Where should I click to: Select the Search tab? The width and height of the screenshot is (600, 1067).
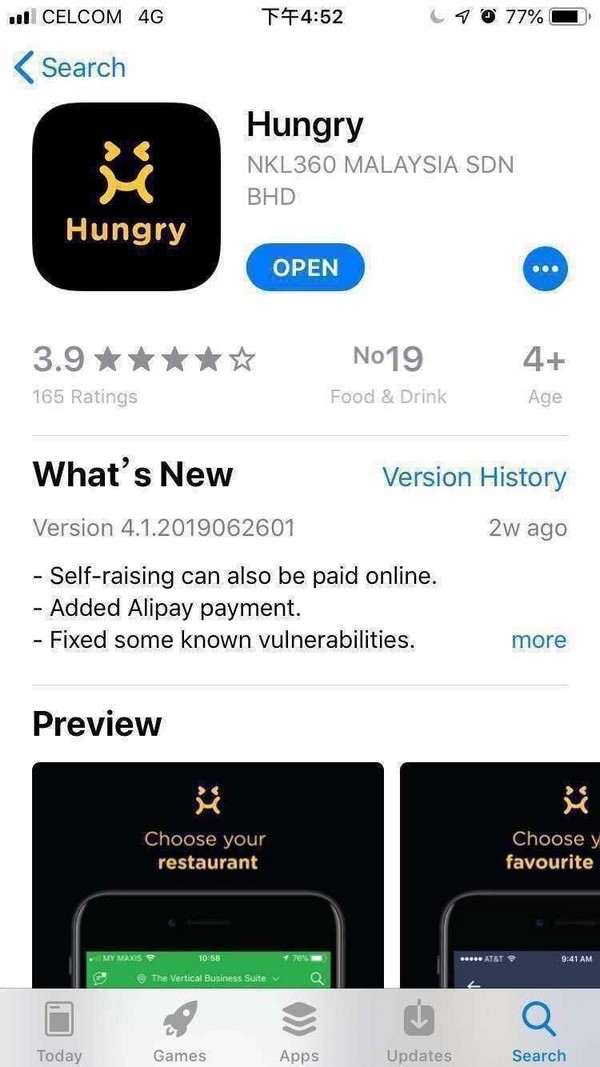539,1030
